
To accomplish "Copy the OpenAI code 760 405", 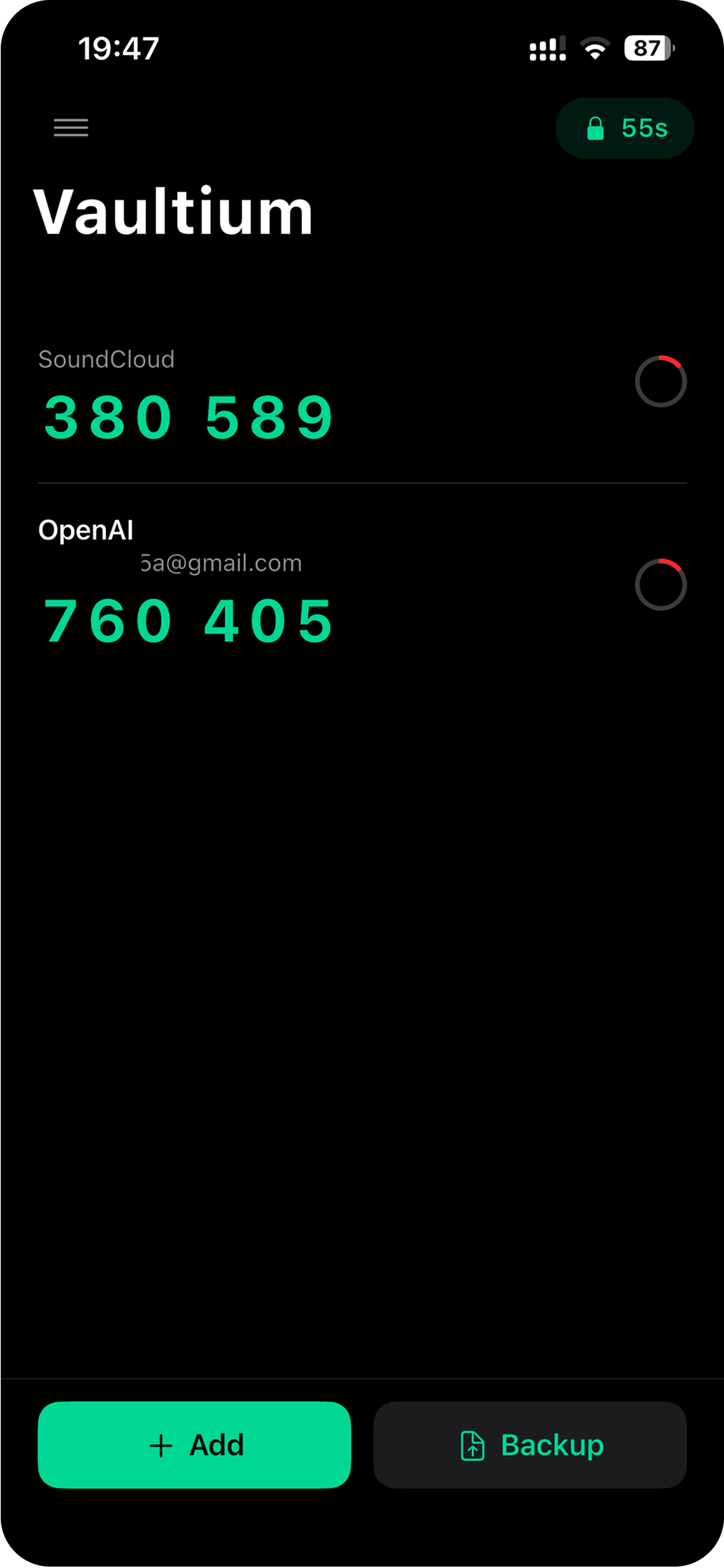I will 189,621.
